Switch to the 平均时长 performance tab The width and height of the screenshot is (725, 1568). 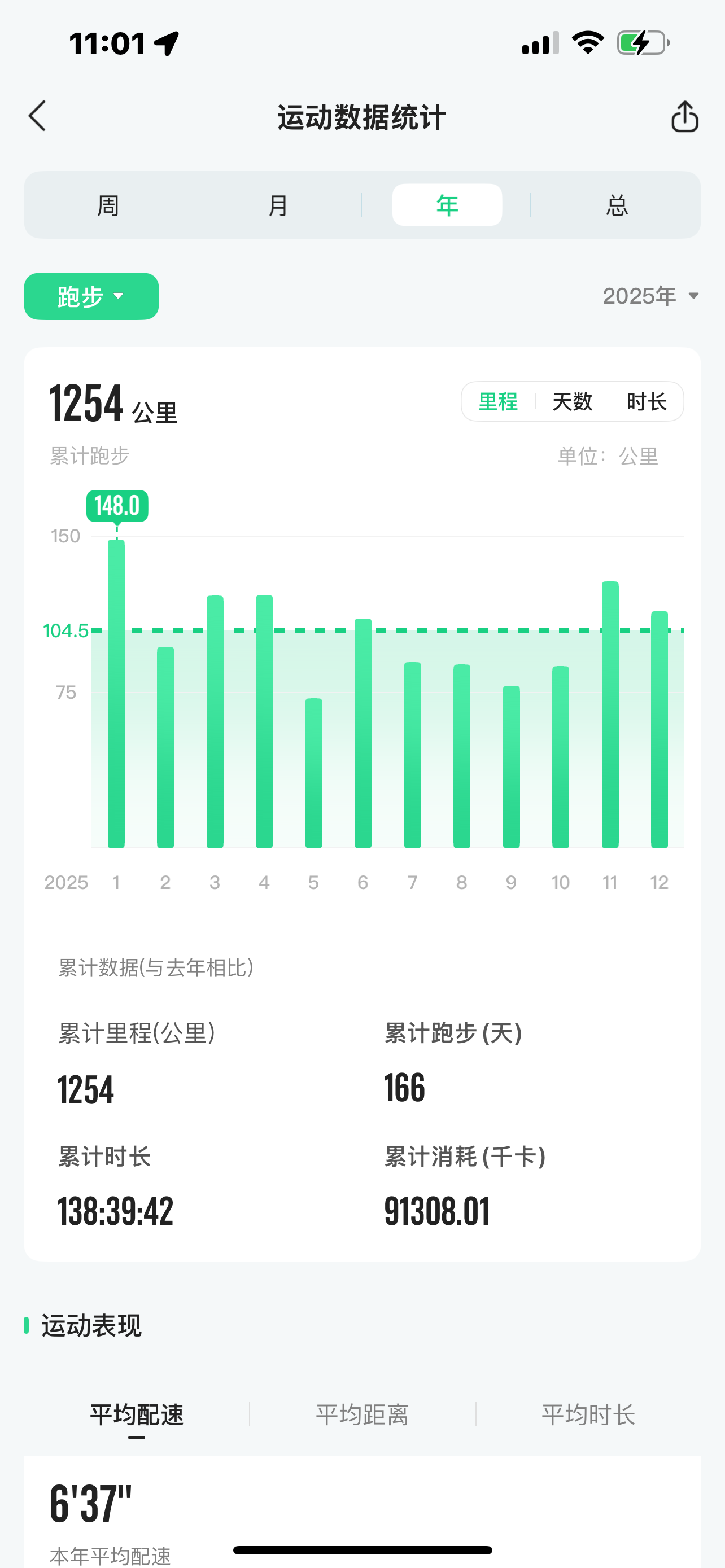click(589, 1414)
